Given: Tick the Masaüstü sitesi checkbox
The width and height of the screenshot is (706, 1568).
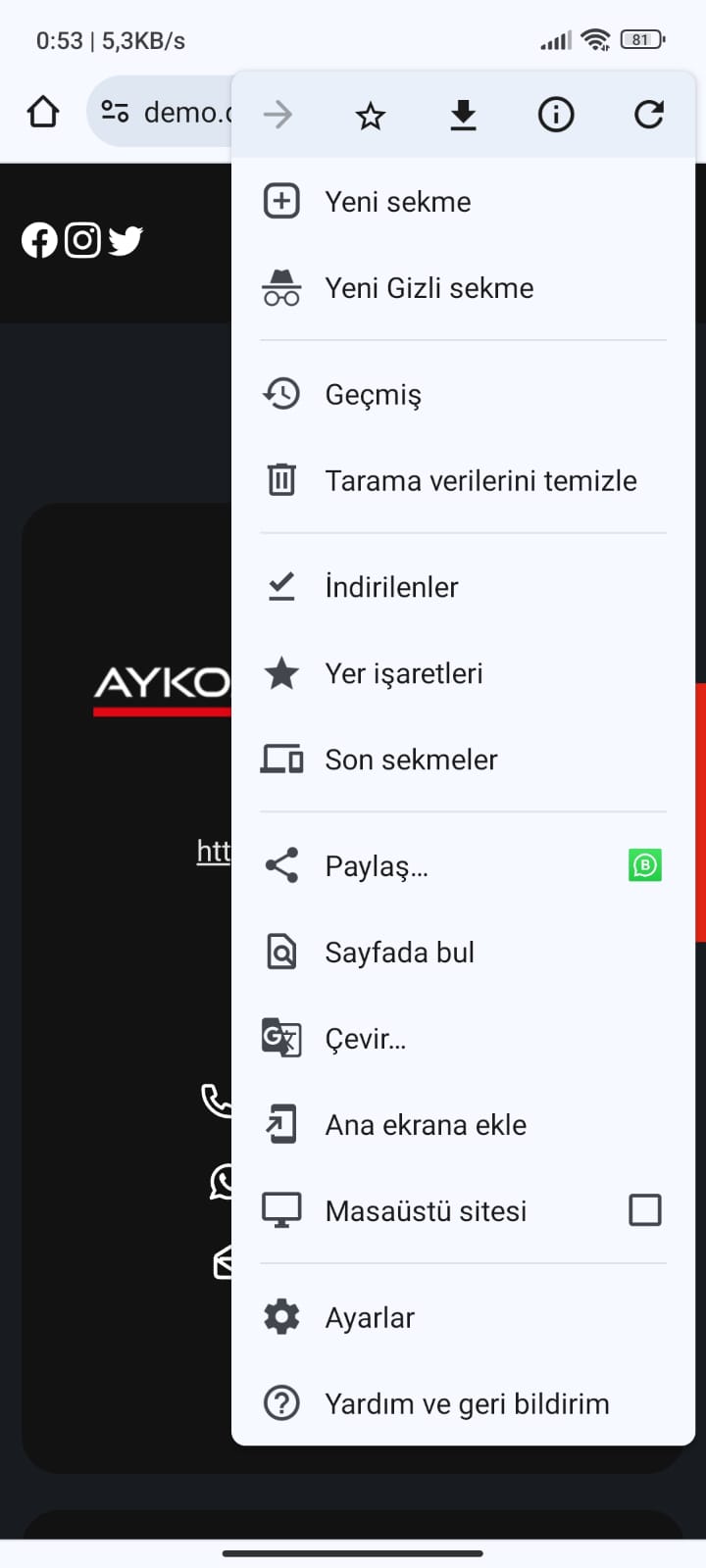Looking at the screenshot, I should (644, 1210).
